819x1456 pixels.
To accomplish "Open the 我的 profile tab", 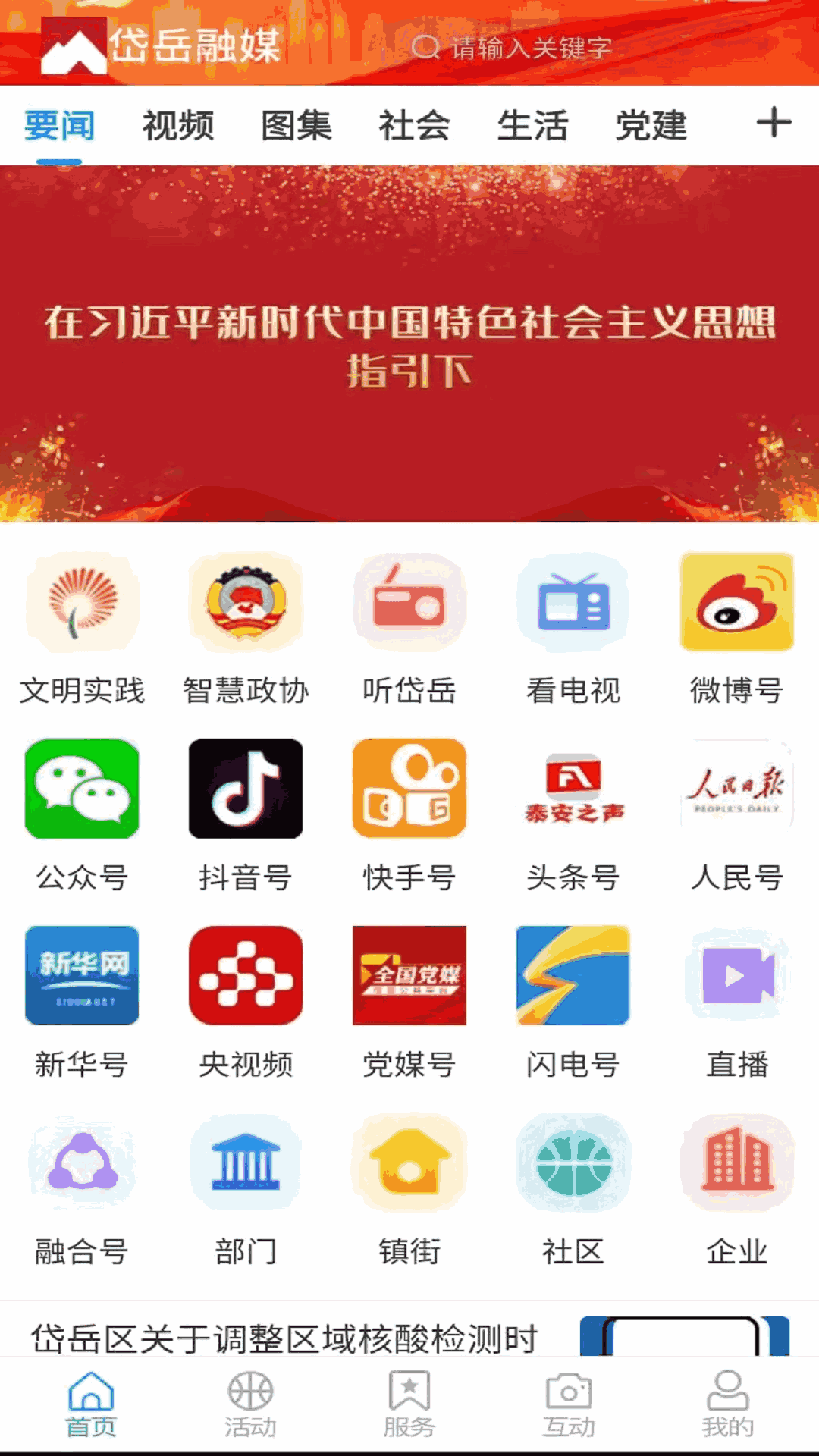I will 728,1404.
